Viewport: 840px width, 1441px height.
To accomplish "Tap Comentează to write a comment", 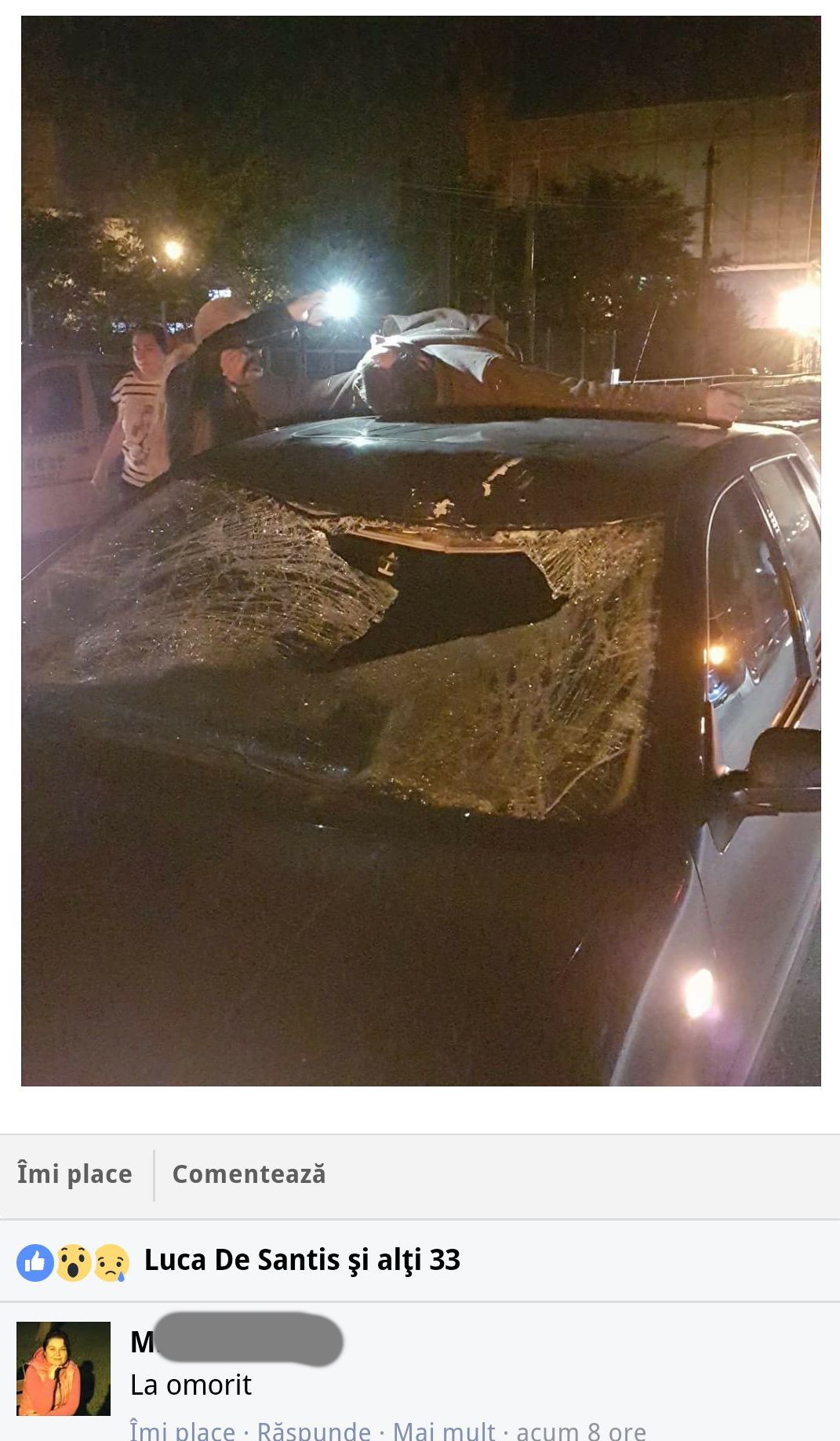I will 249,1174.
